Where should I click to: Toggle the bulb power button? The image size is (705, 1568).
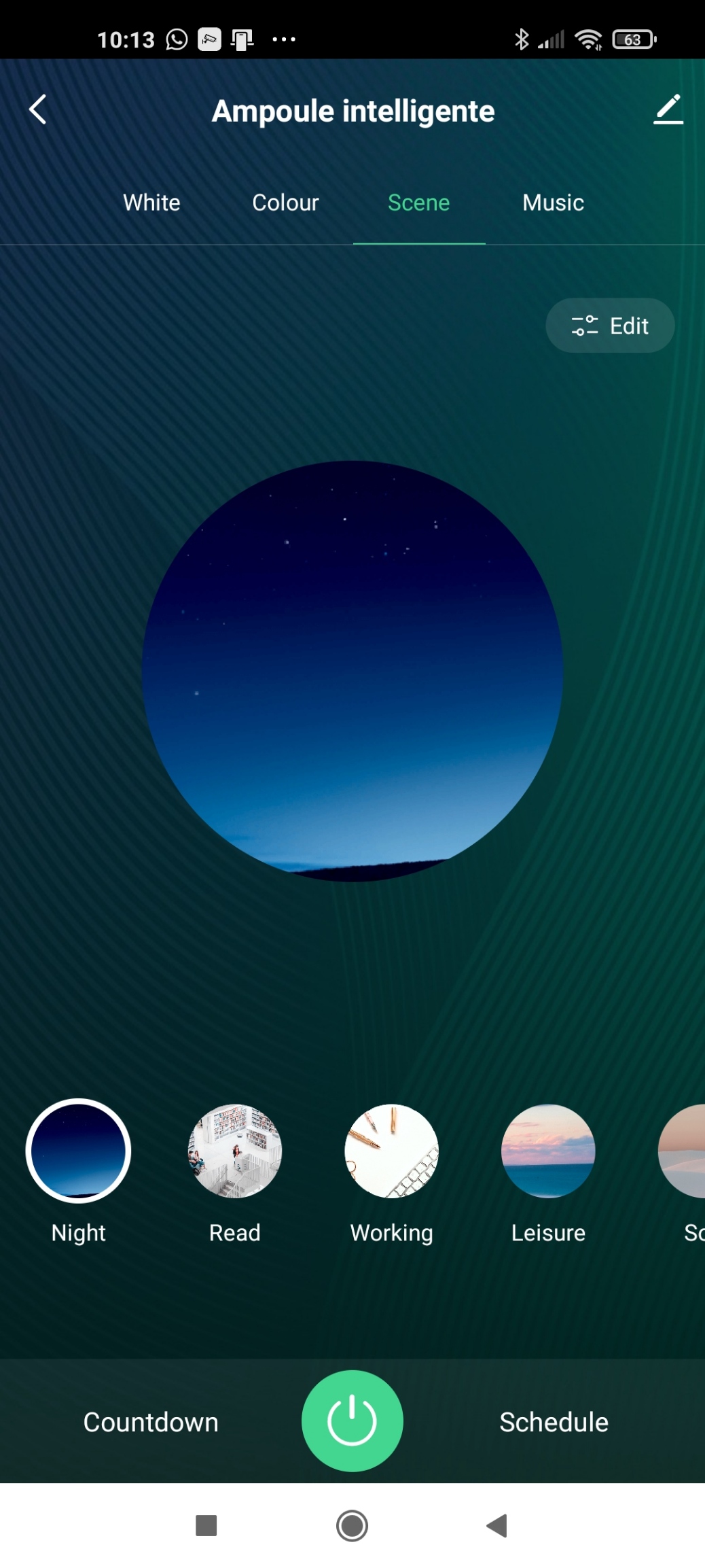point(352,1421)
